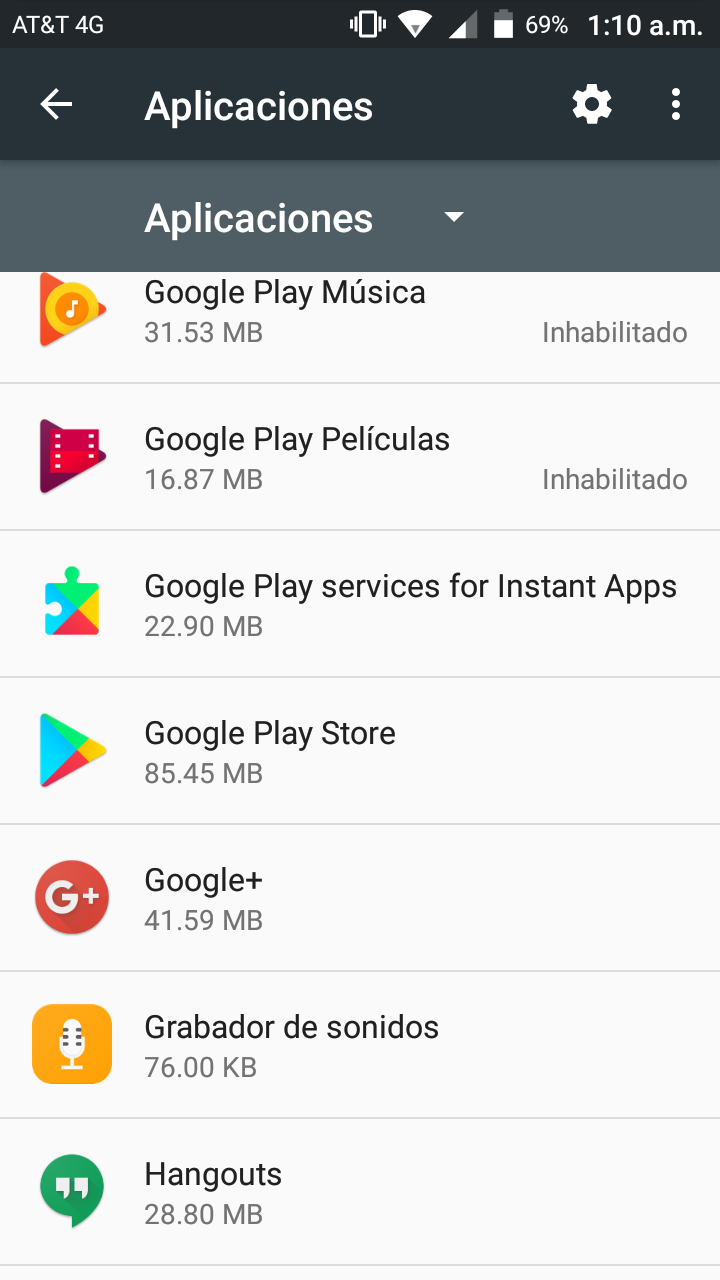Open Google Play Películas app info
Viewport: 720px width, 1280px height.
tap(360, 457)
